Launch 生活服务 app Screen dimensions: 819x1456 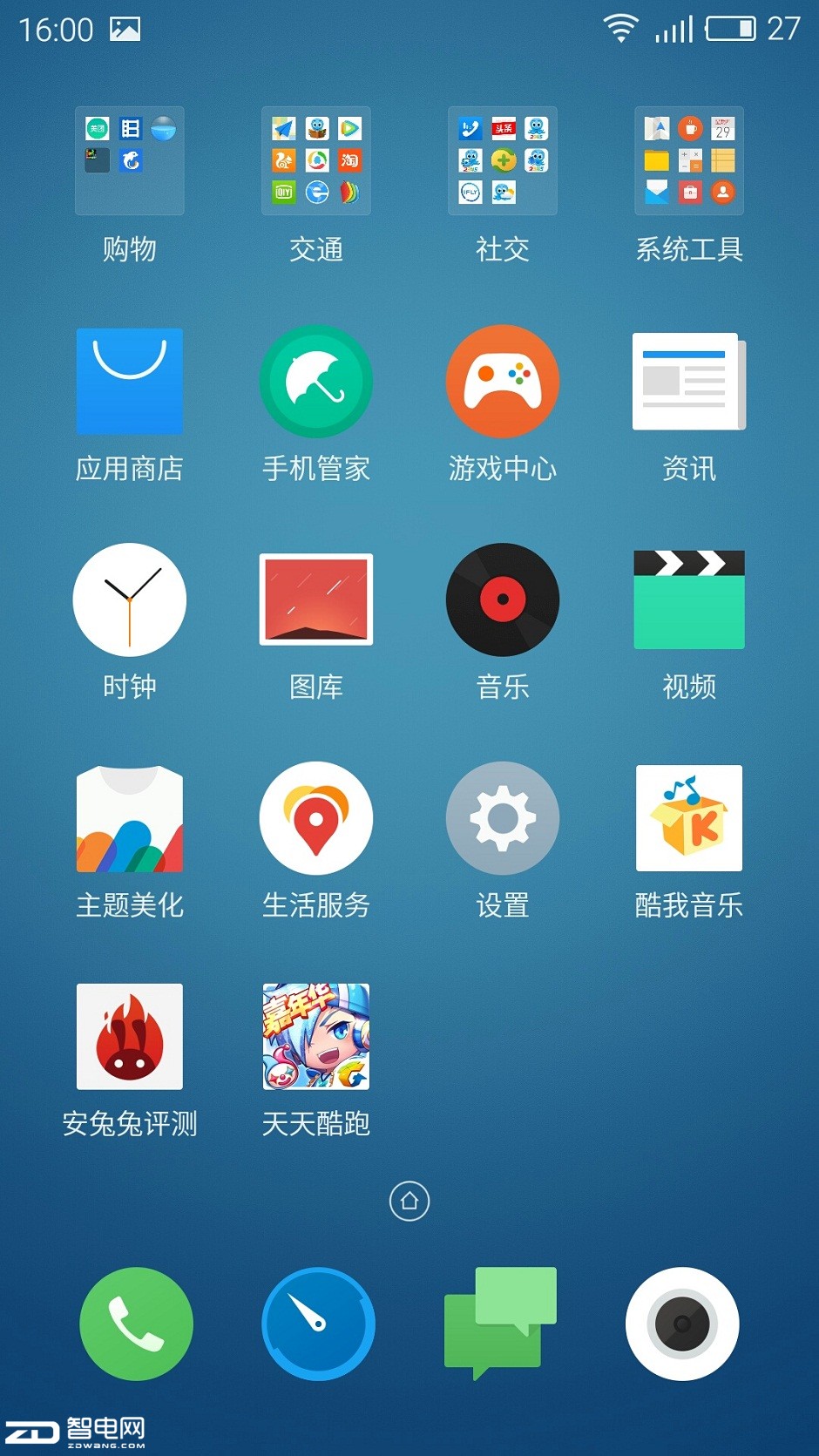[316, 819]
